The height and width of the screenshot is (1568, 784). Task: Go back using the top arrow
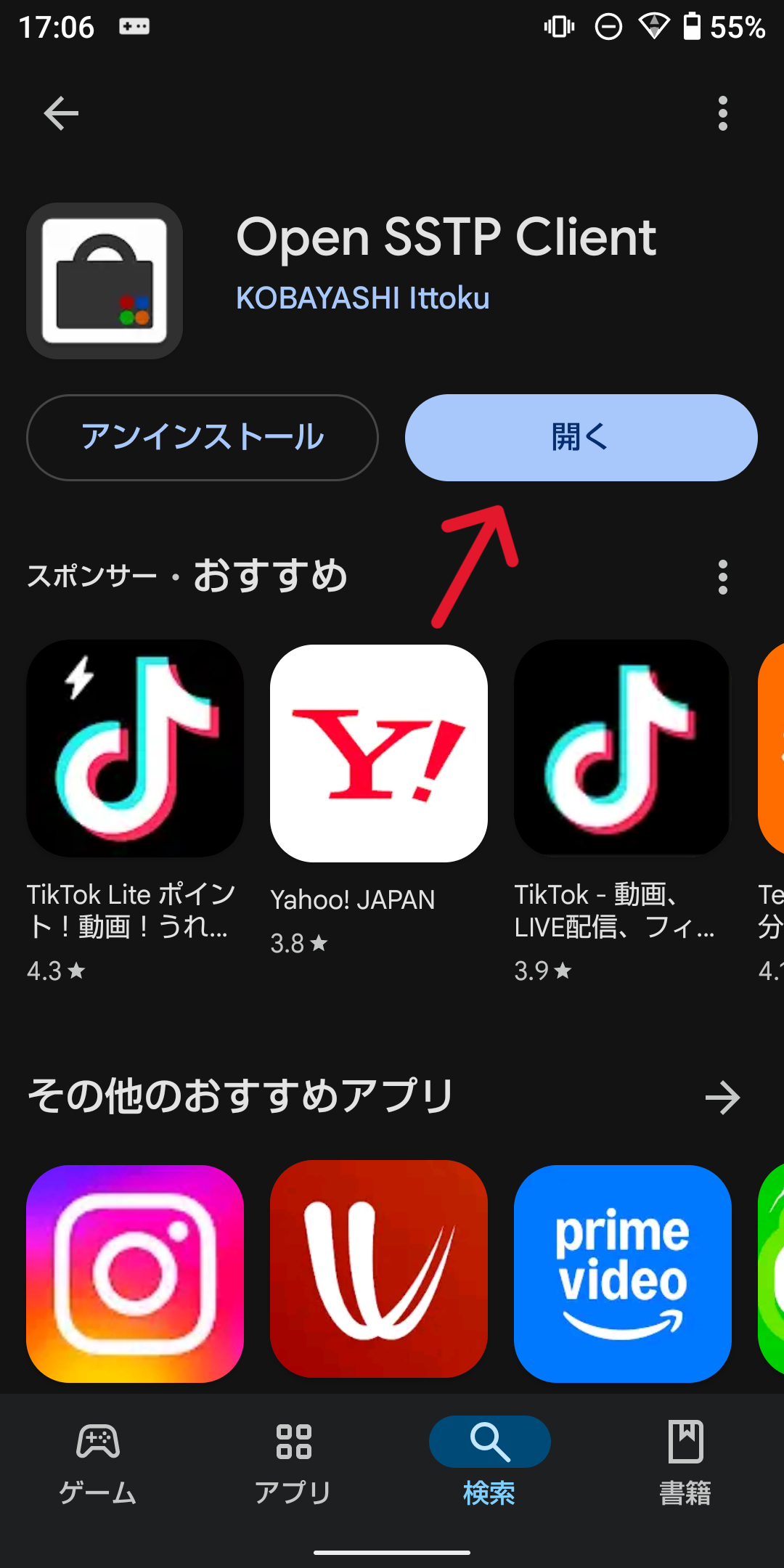[x=61, y=113]
